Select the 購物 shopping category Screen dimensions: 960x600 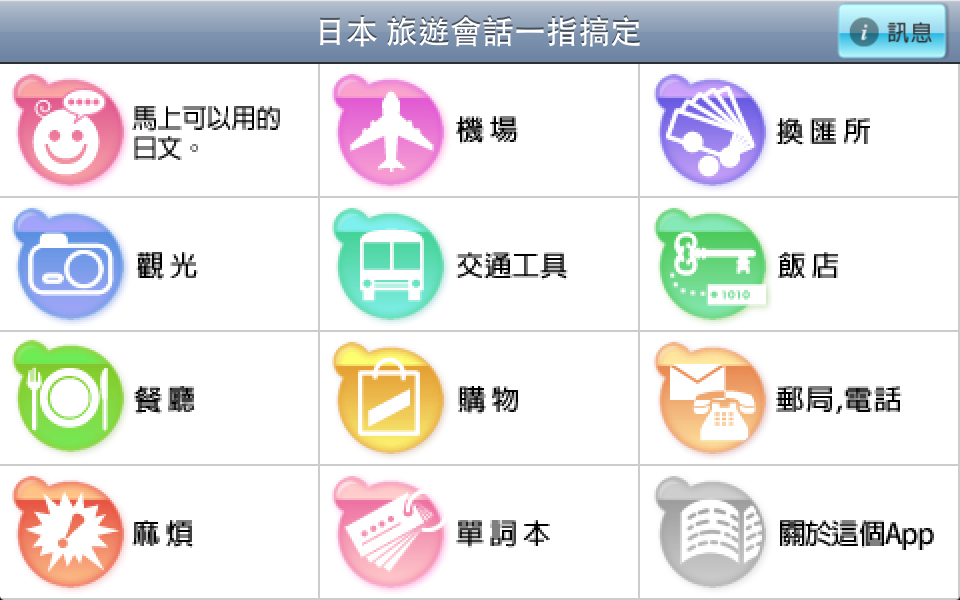click(479, 399)
